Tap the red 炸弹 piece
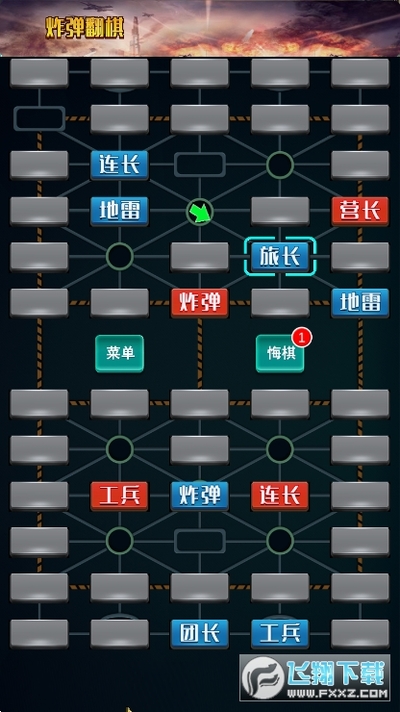 (x=200, y=303)
